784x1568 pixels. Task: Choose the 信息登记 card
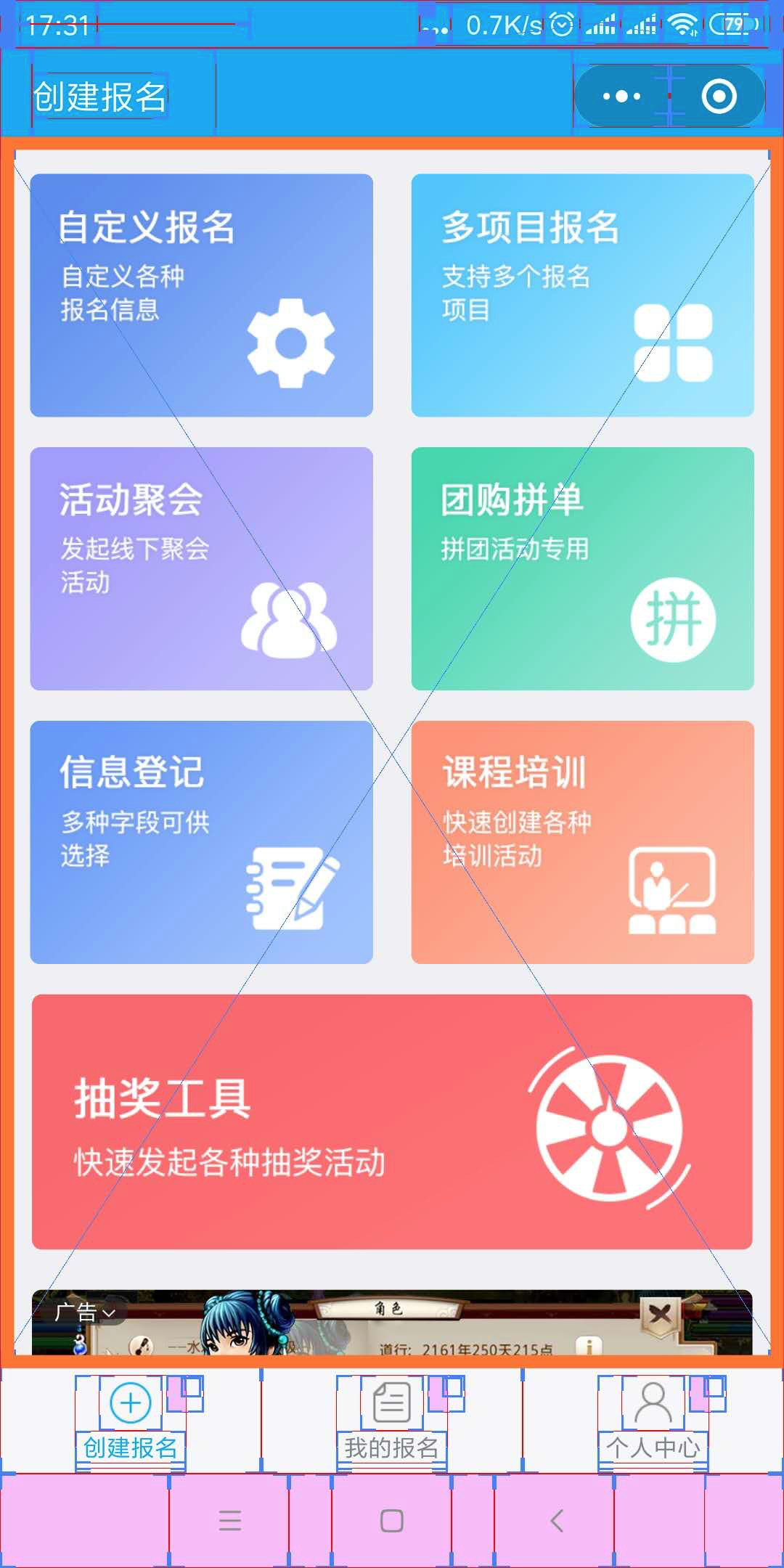(x=201, y=842)
